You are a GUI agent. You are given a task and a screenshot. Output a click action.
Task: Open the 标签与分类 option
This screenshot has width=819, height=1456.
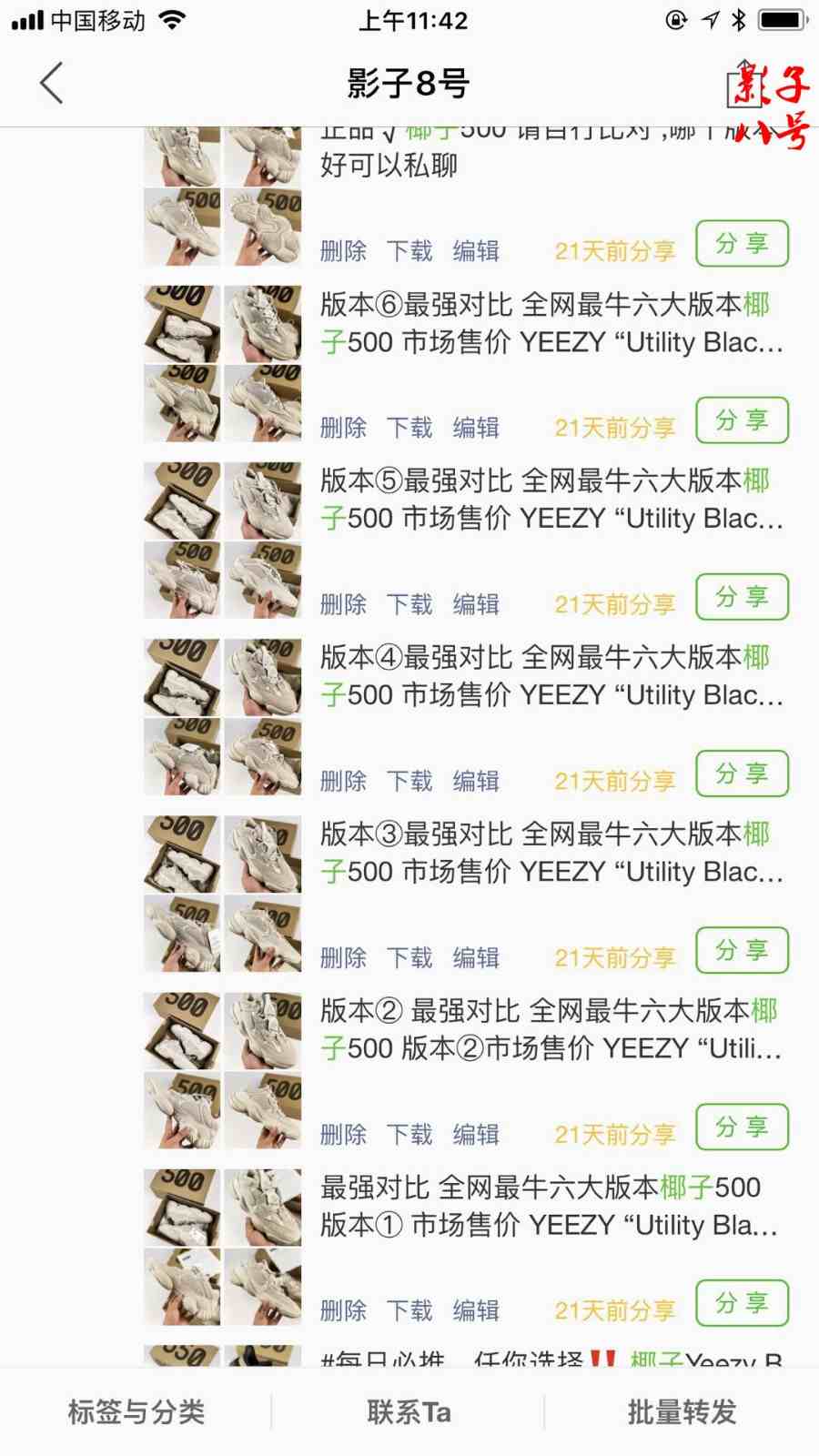click(136, 1412)
